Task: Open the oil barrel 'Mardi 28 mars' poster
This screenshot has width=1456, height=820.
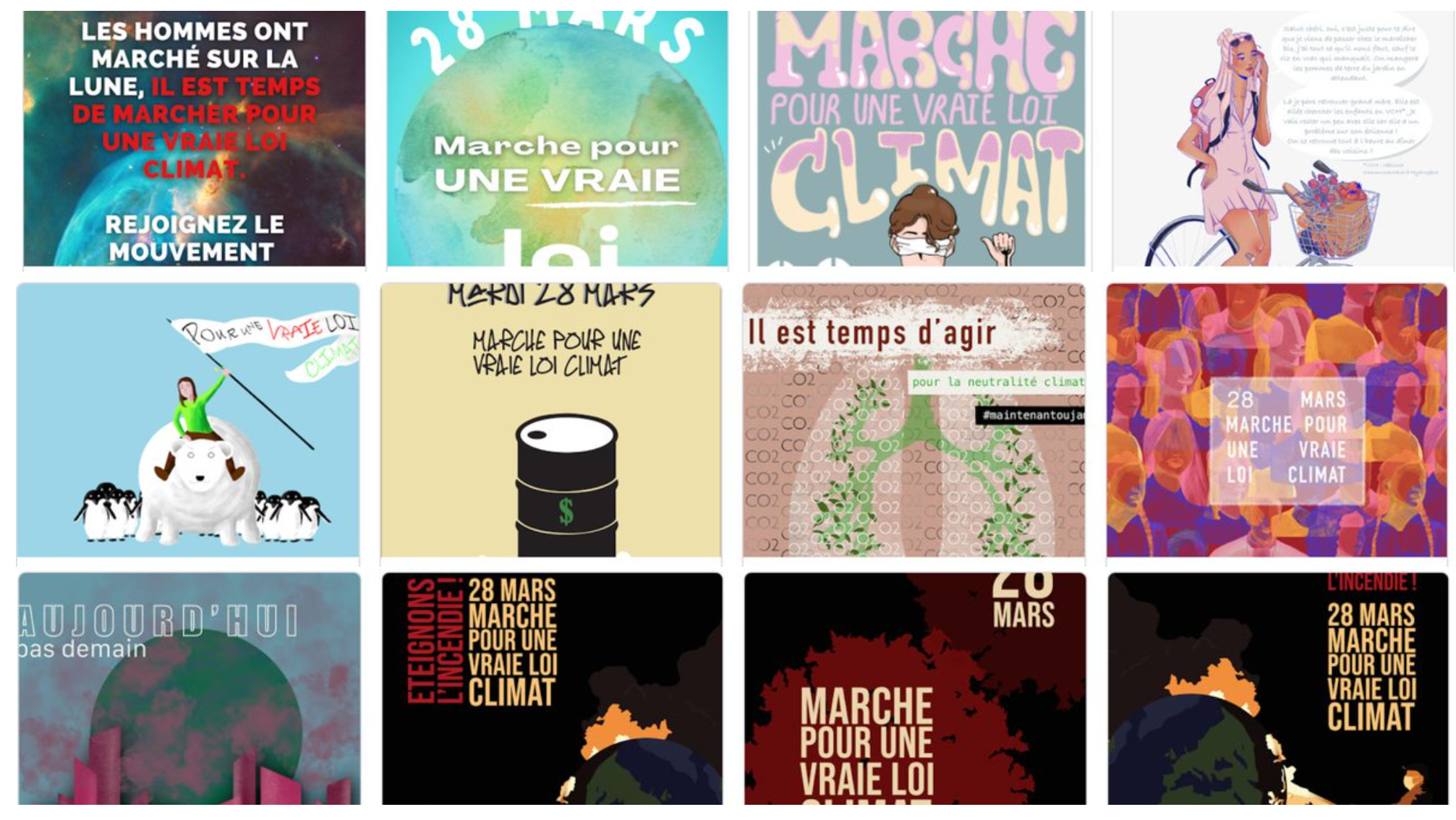Action: click(551, 420)
